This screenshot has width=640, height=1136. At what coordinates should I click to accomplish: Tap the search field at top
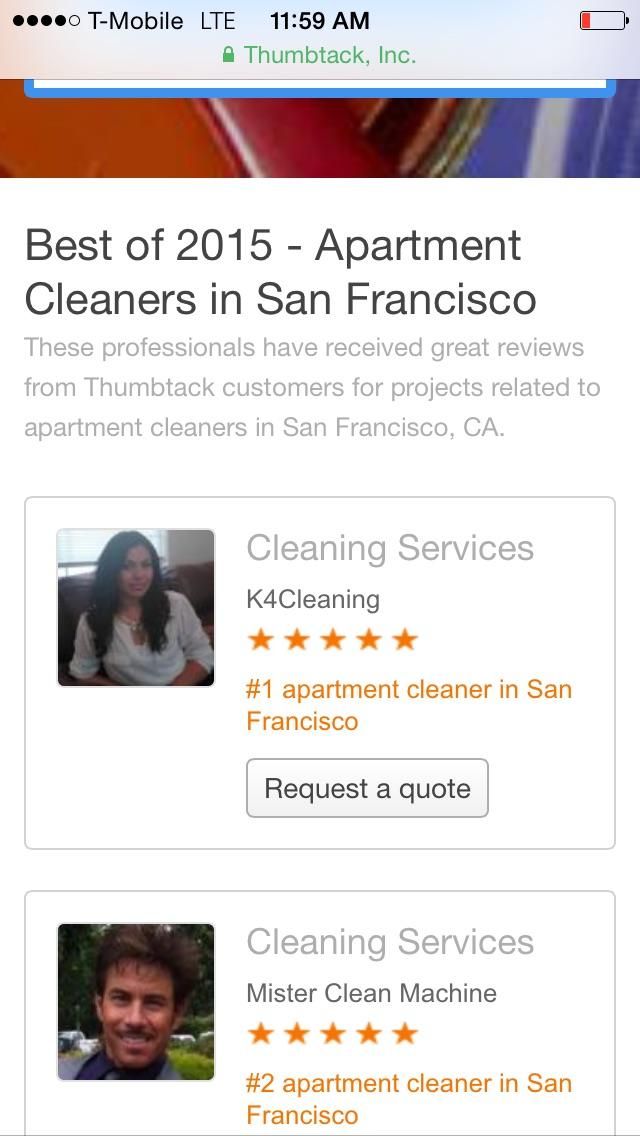[320, 86]
